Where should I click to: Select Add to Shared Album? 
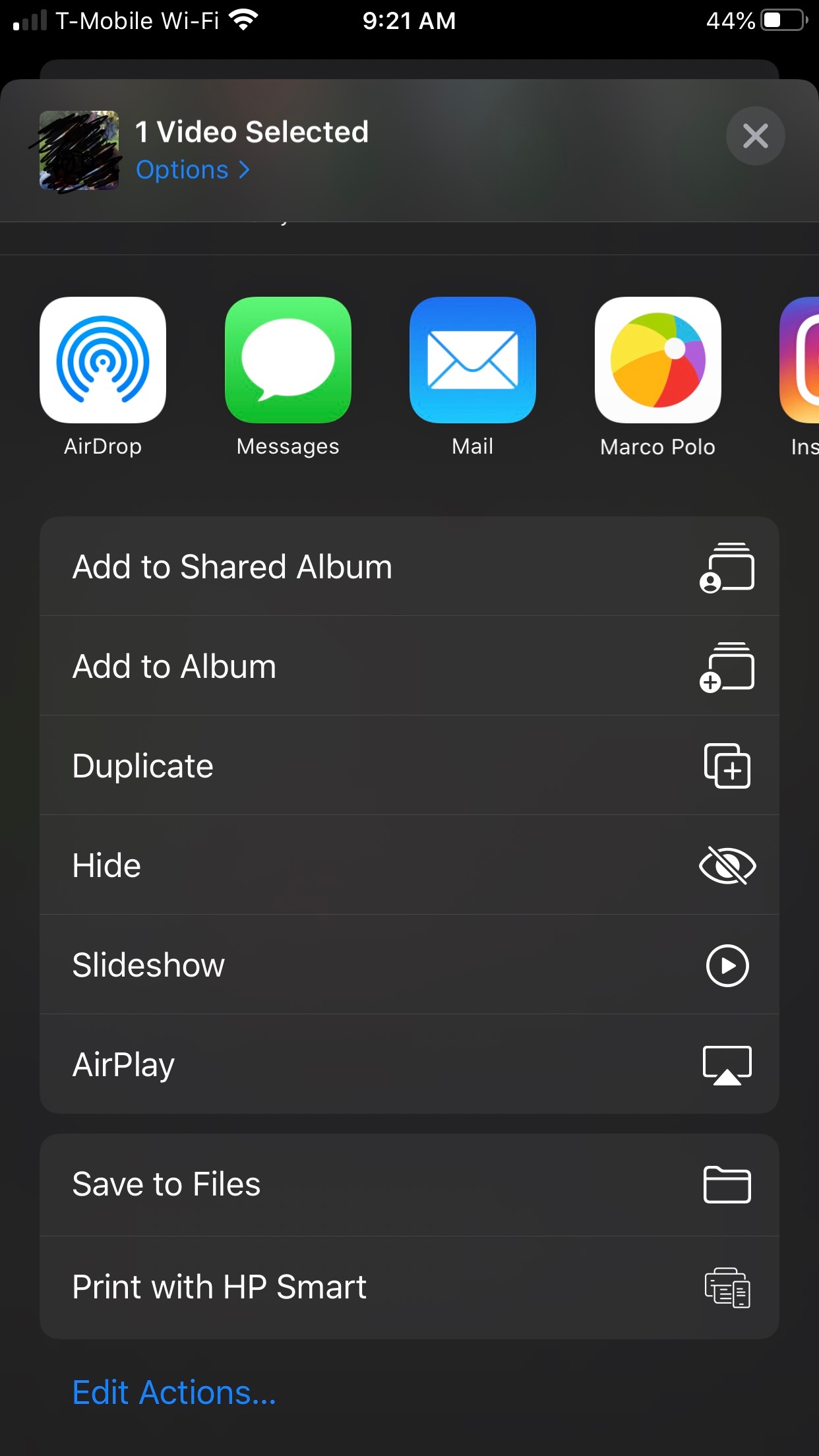[409, 566]
